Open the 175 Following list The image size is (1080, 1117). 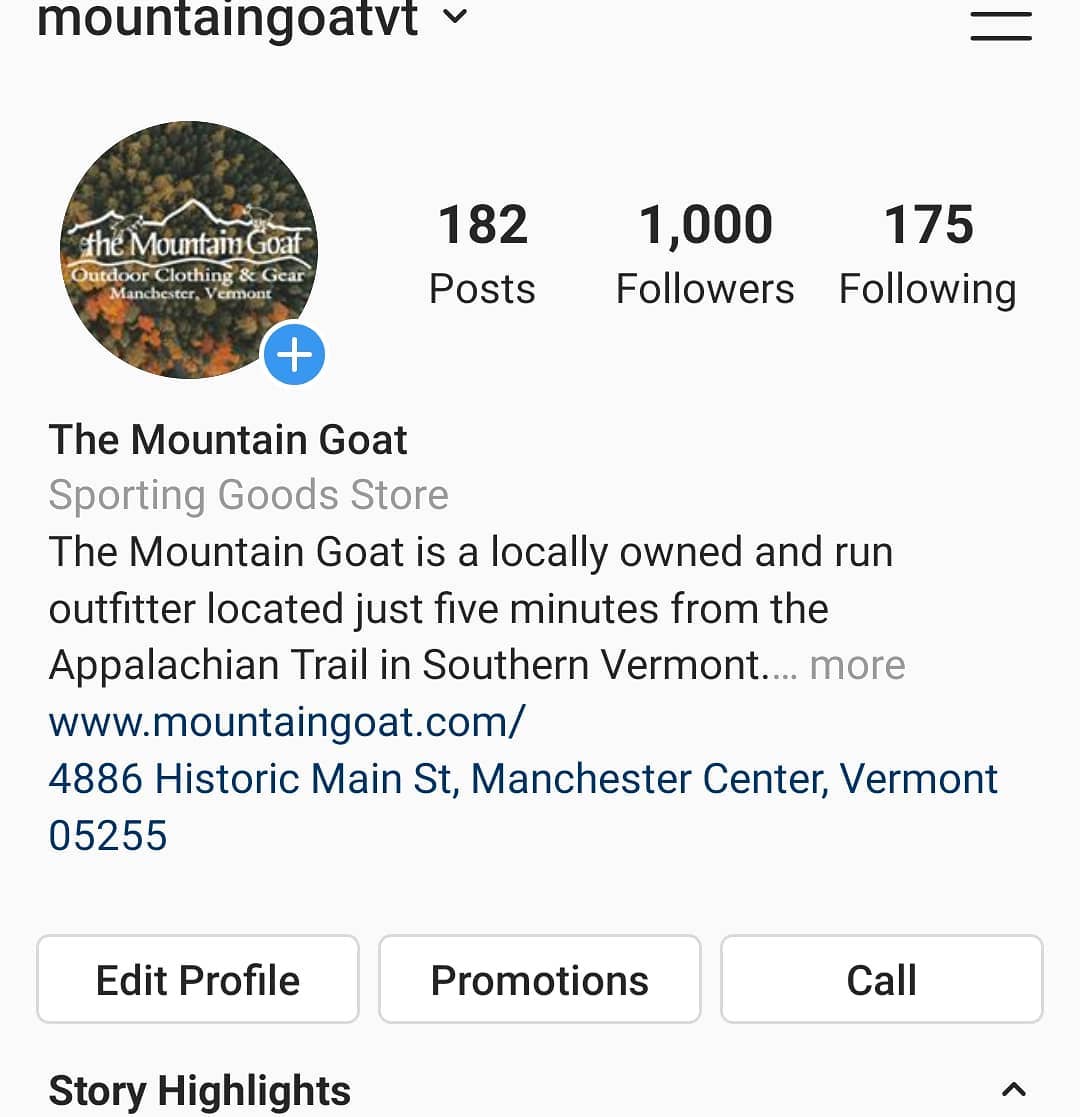927,254
